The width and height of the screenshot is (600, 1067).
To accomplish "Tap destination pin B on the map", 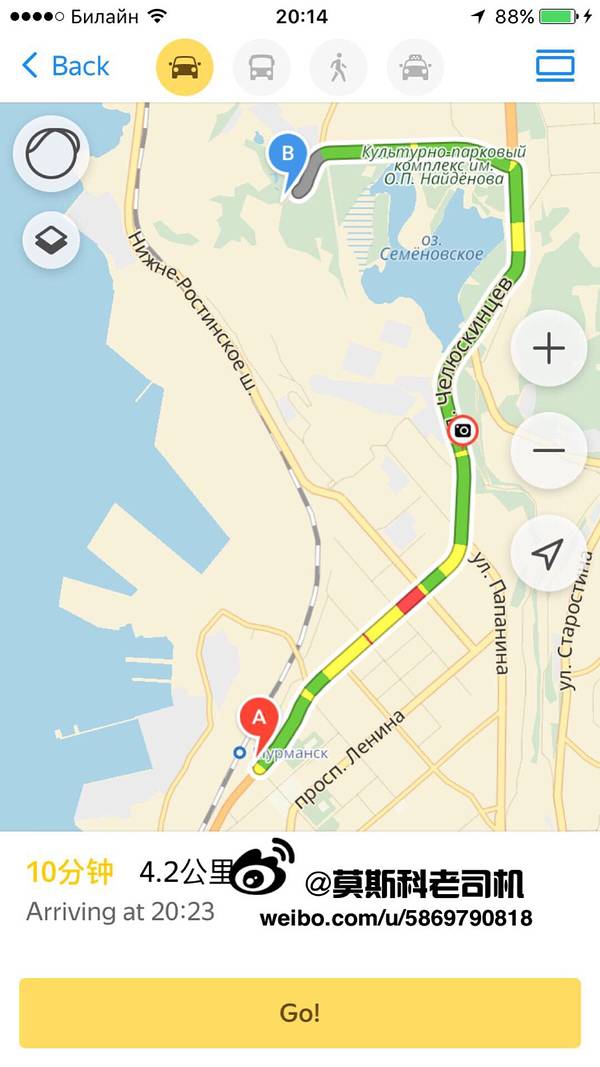I will pos(288,156).
